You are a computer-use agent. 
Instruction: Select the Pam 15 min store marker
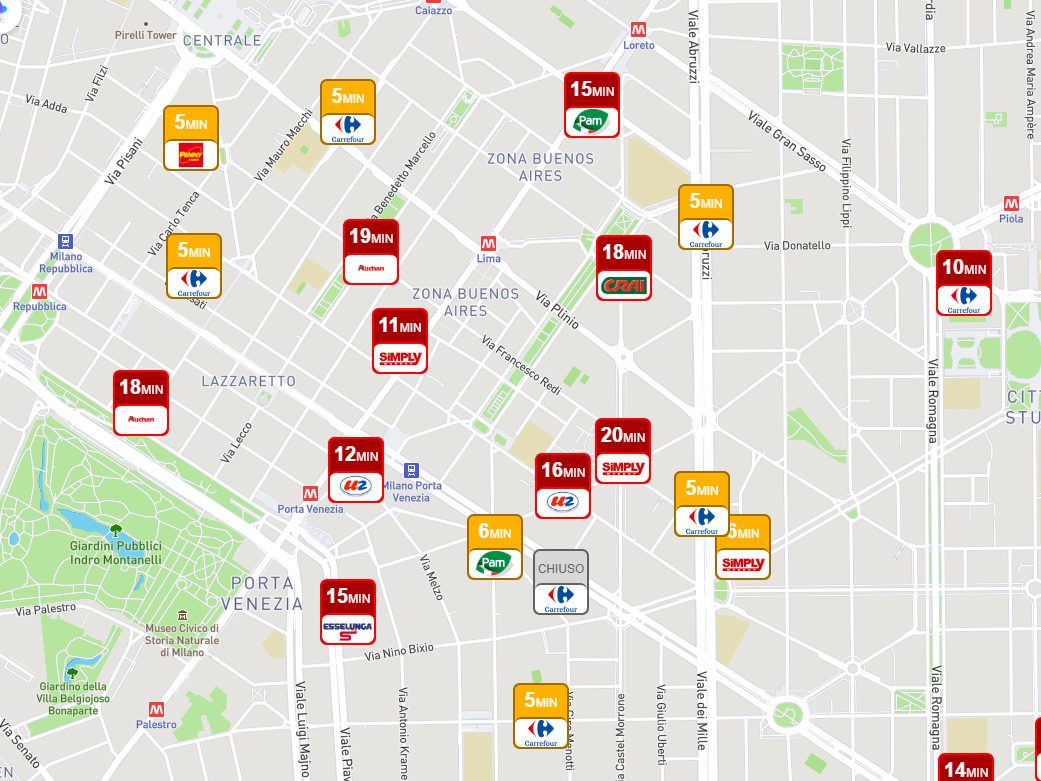[x=591, y=105]
